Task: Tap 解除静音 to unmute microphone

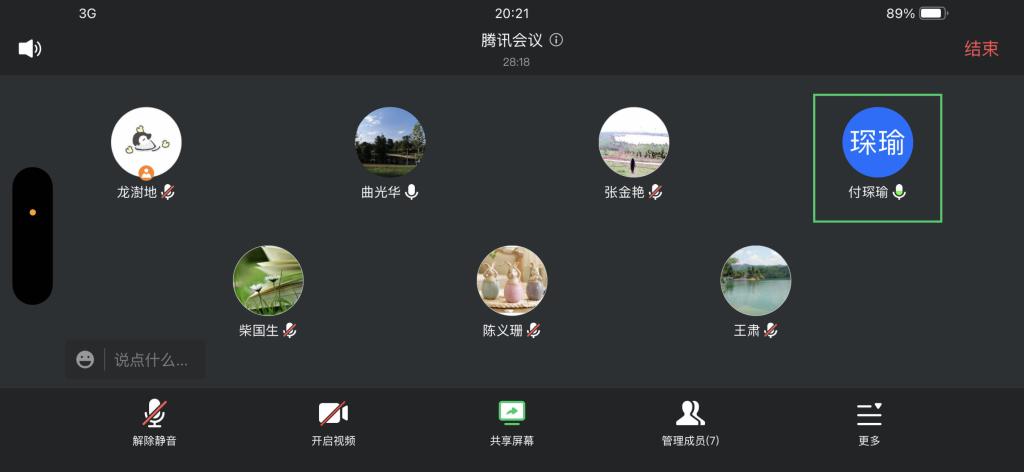Action: click(154, 422)
